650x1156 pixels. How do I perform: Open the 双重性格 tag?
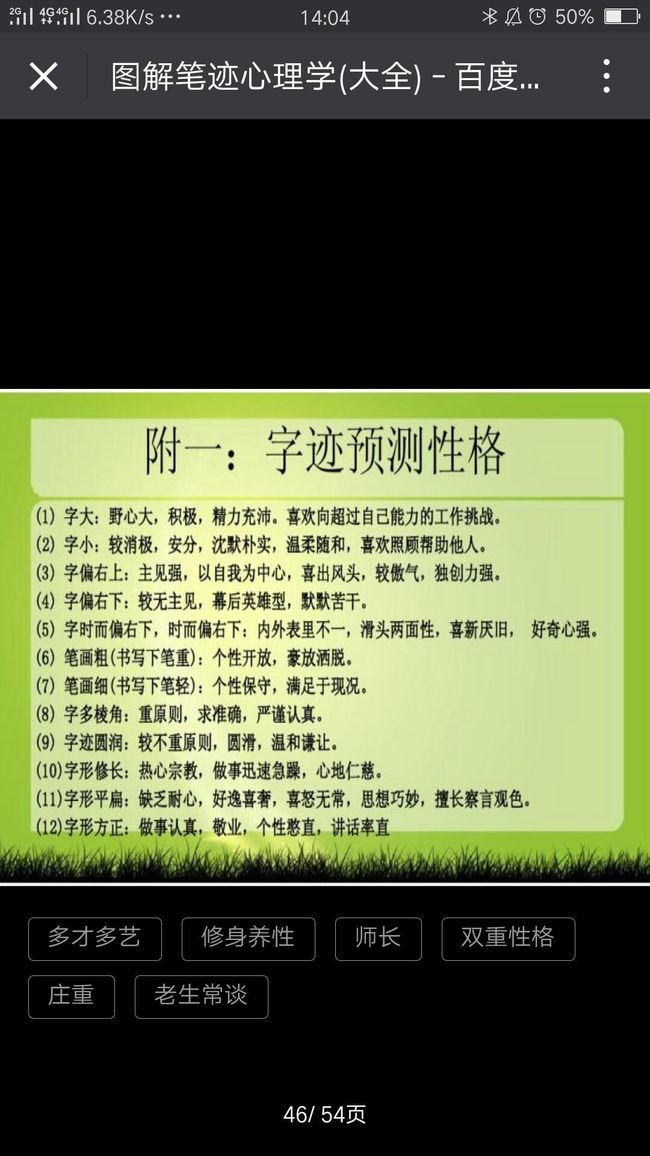508,939
